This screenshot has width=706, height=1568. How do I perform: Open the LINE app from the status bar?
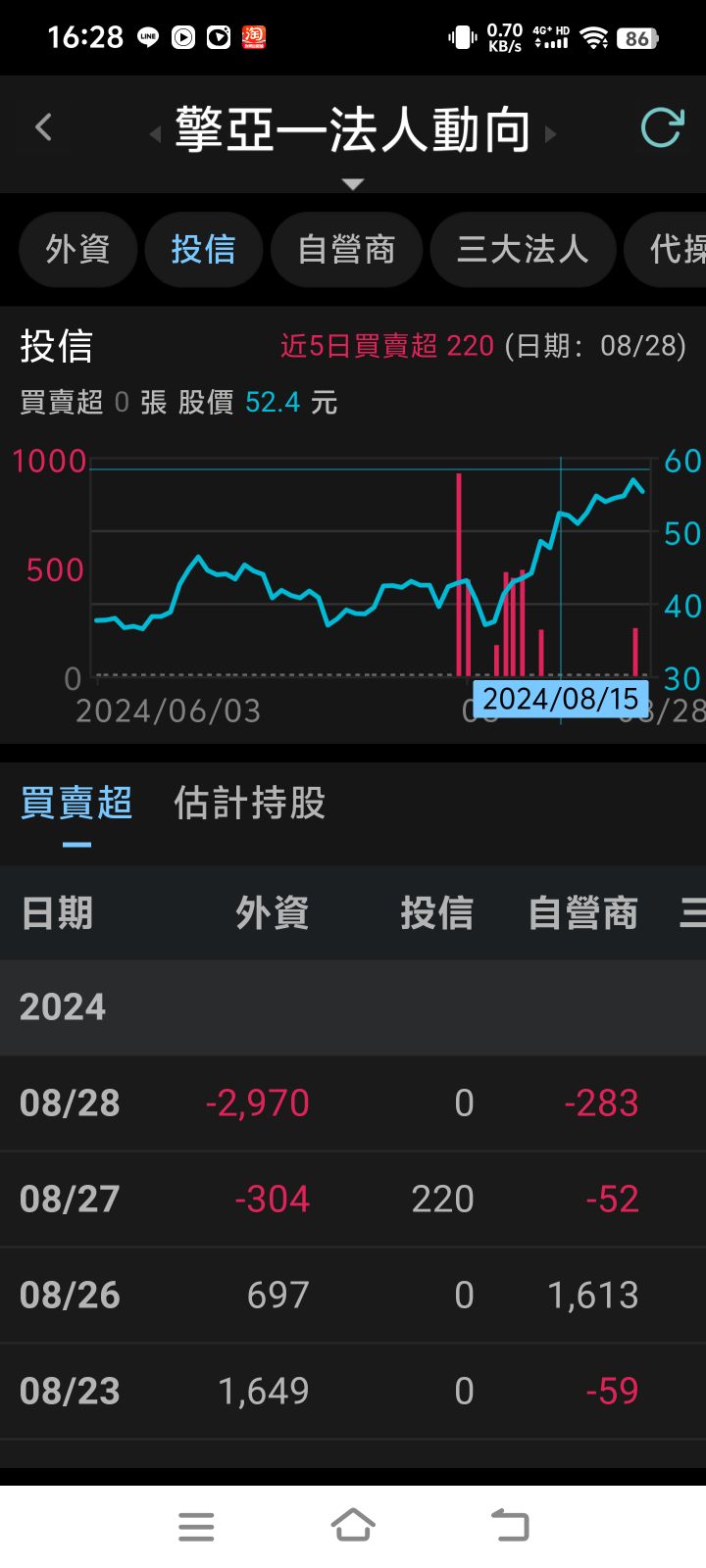point(148,37)
